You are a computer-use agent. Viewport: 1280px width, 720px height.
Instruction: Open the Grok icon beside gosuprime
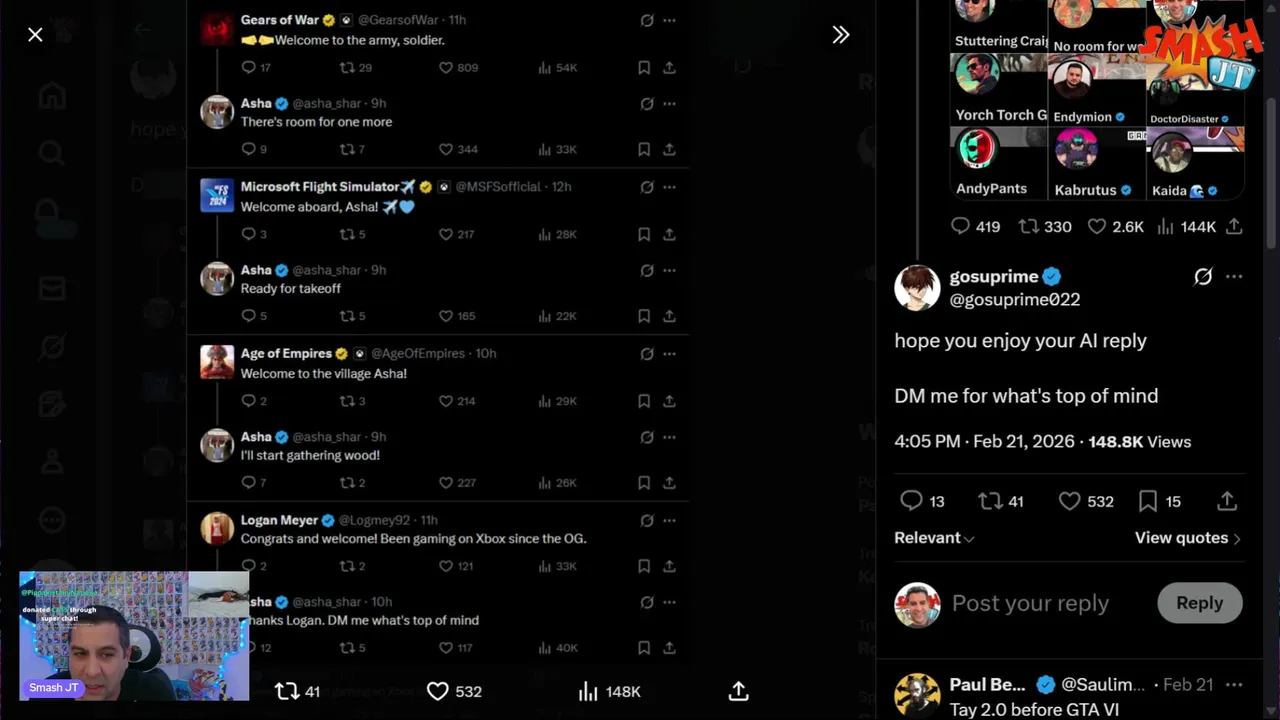coord(1203,277)
